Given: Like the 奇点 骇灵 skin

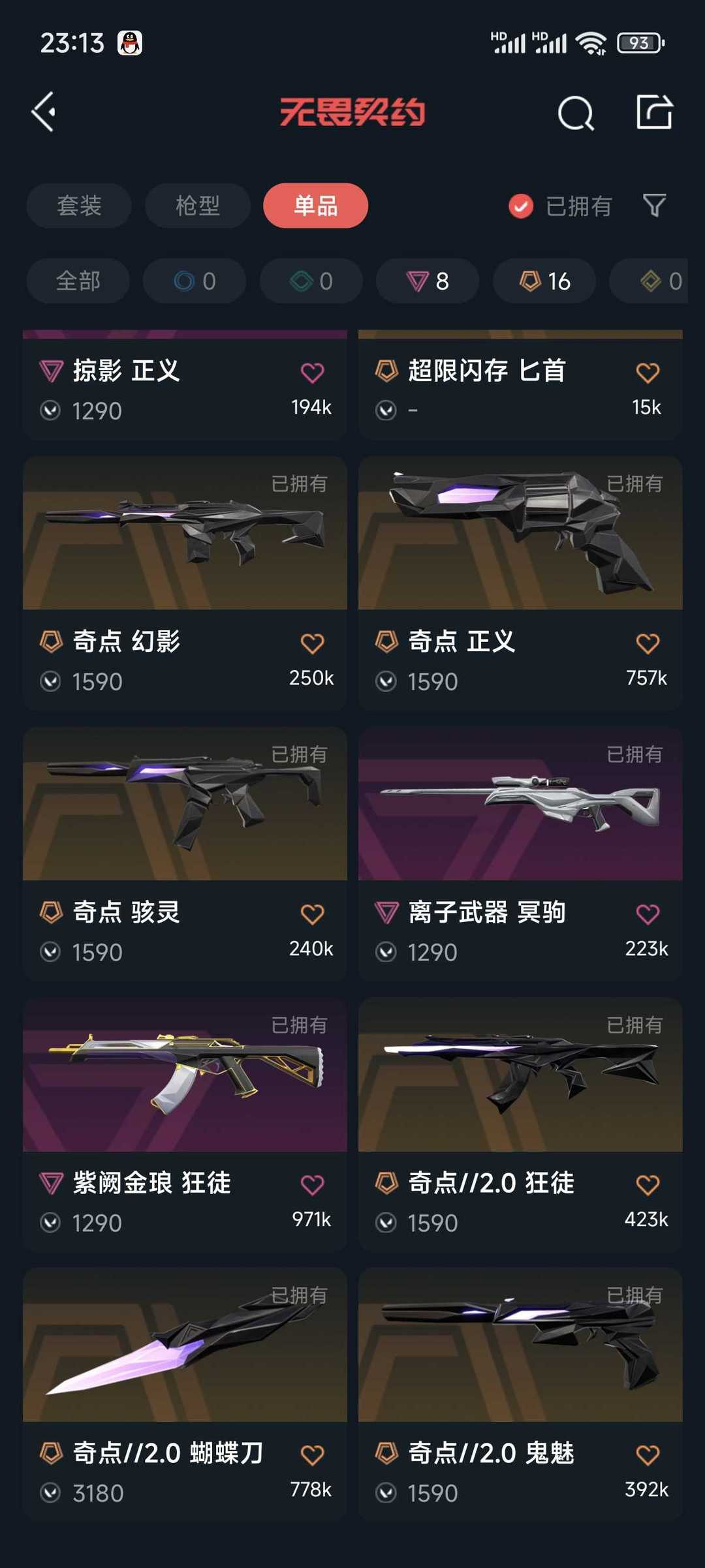Looking at the screenshot, I should click(312, 914).
